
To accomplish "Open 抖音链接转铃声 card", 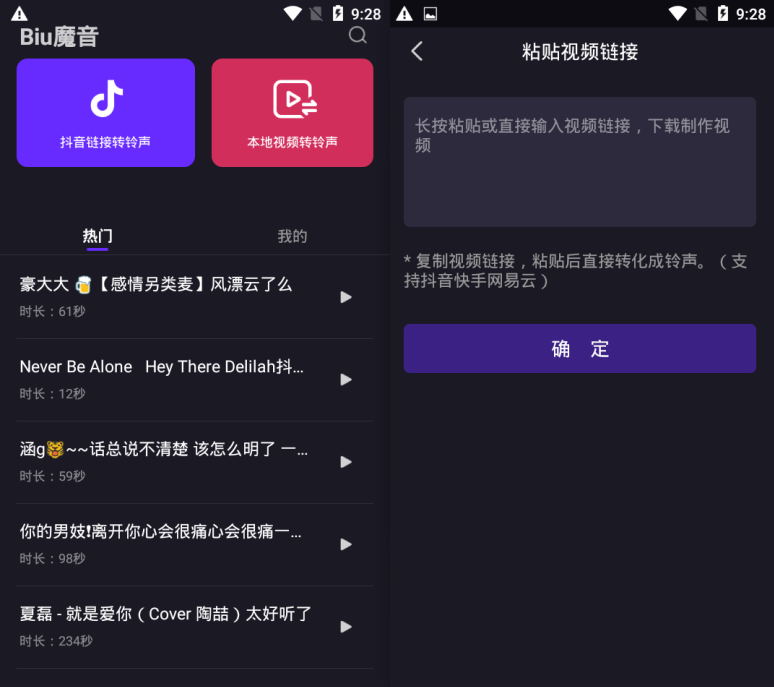I will tap(105, 112).
